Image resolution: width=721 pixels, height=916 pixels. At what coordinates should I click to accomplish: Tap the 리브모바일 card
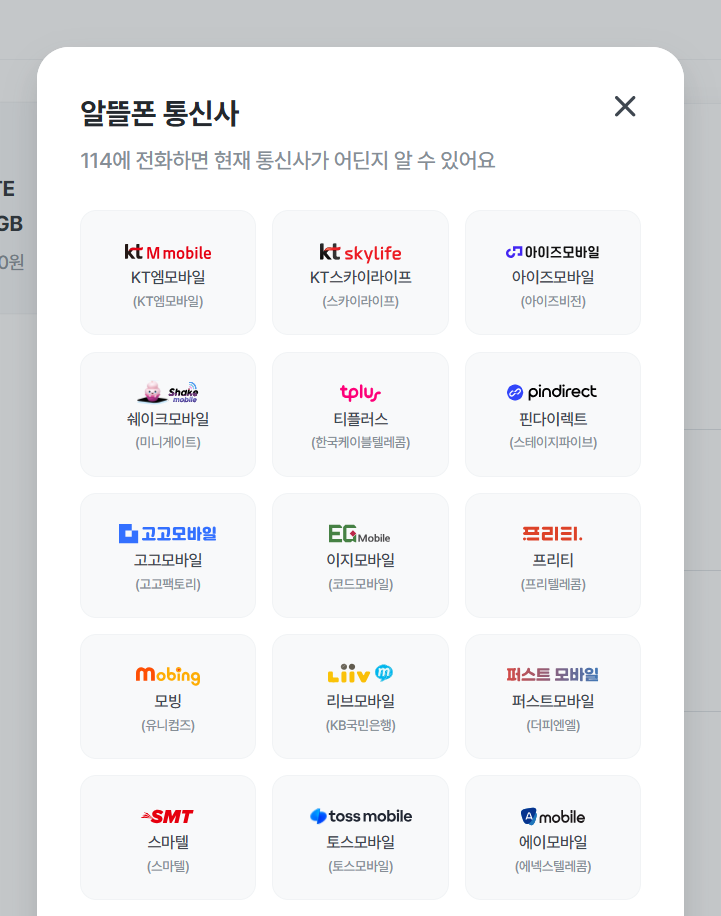tap(360, 696)
